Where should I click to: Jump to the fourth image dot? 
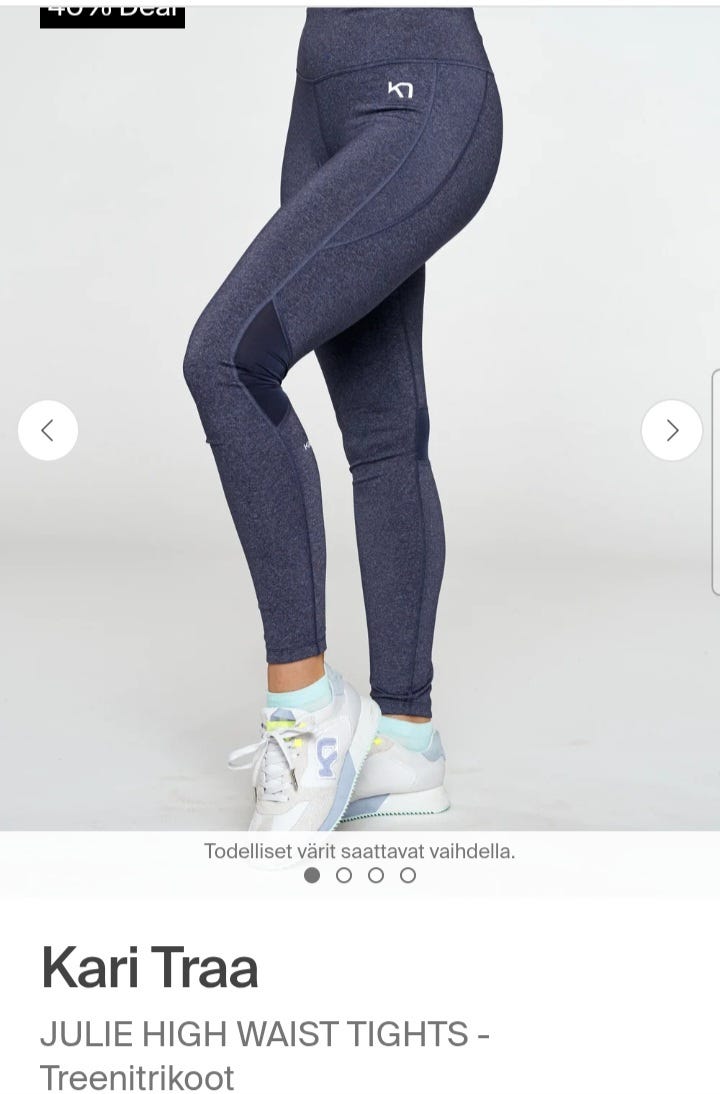pos(408,875)
